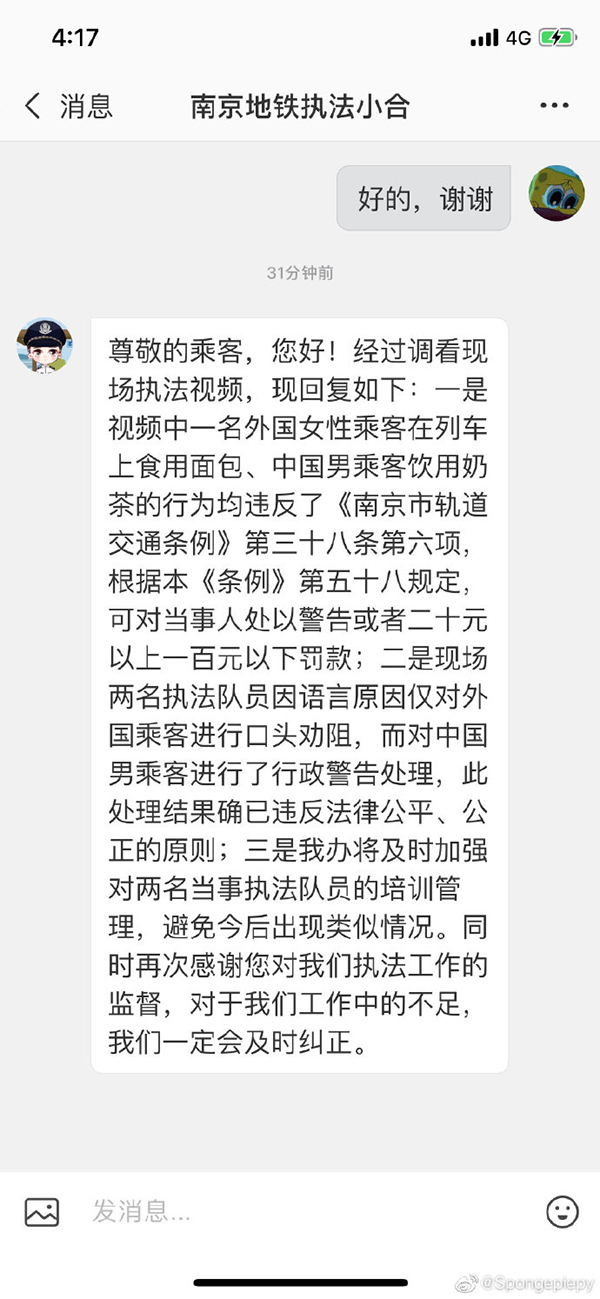This screenshot has height=1299, width=600.
Task: Open the emoji picker
Action: point(562,1212)
